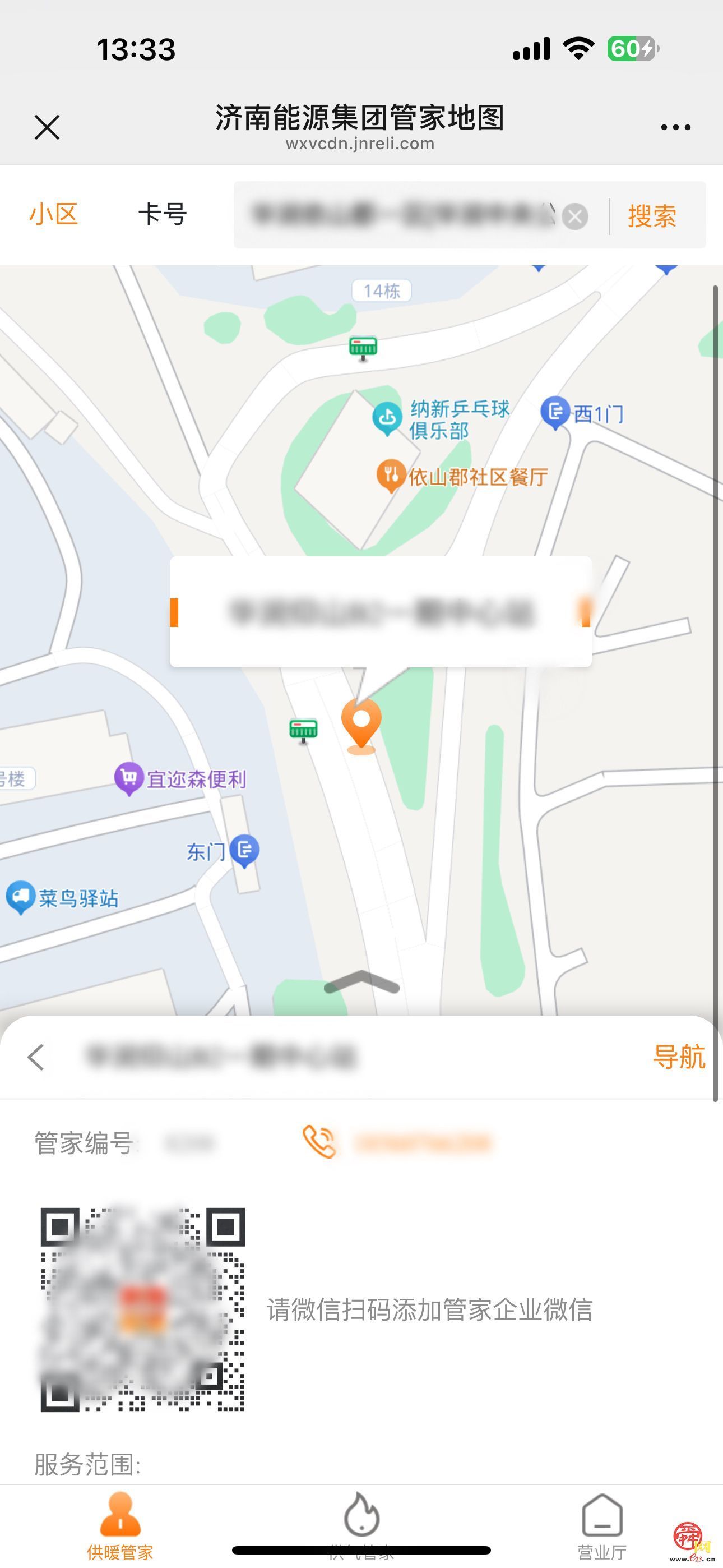Open the top-right more options menu
723x1568 pixels.
(676, 127)
